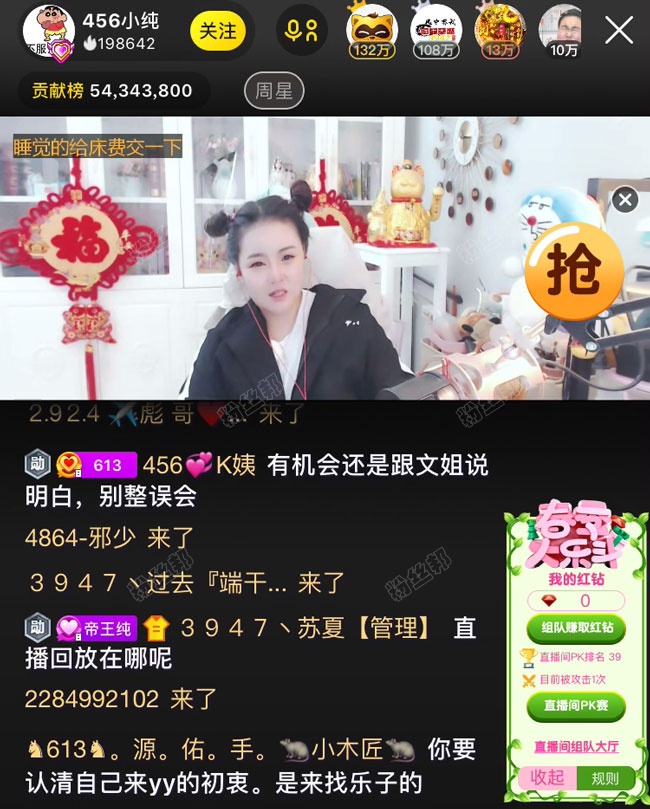Follow streamer with 关注 button
Image resolution: width=650 pixels, height=809 pixels.
pos(218,32)
